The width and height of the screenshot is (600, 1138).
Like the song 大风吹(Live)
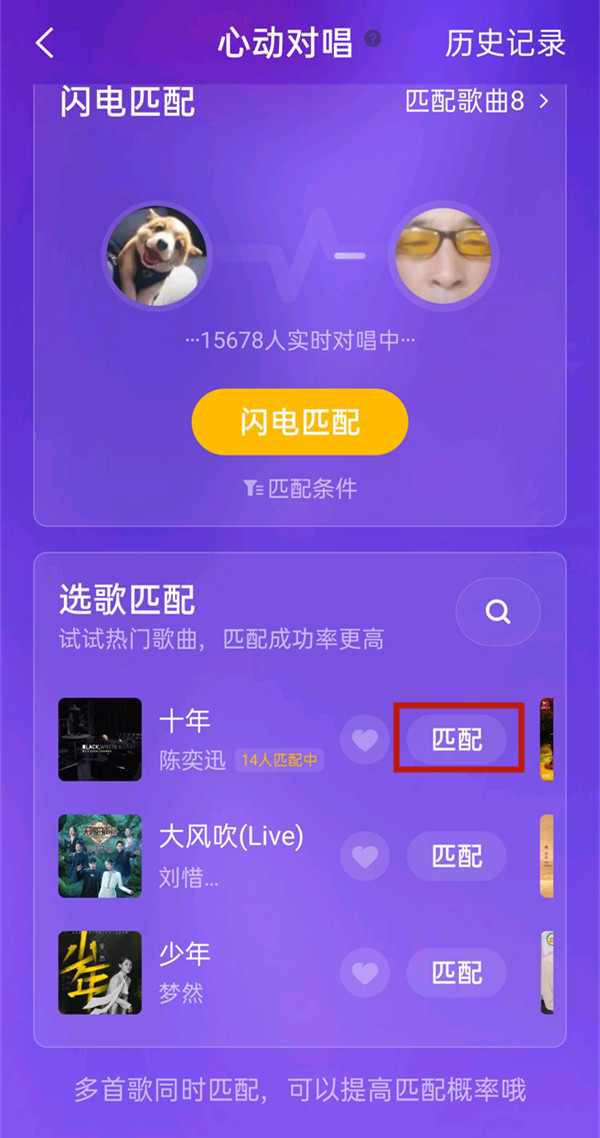pos(365,856)
